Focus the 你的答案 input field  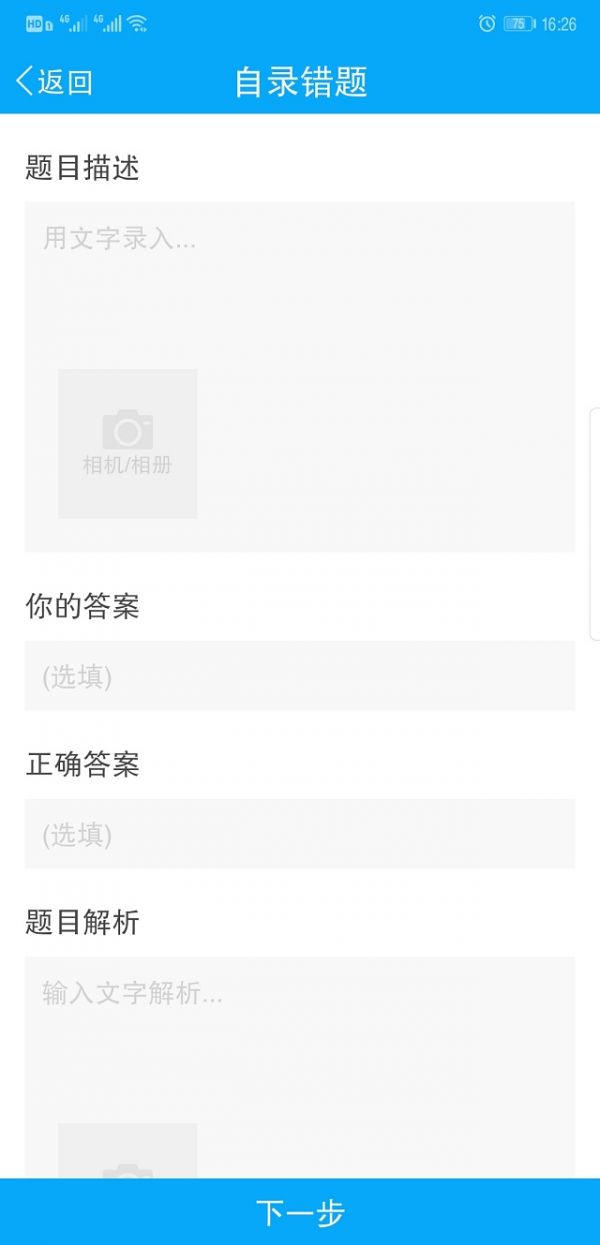coord(300,676)
